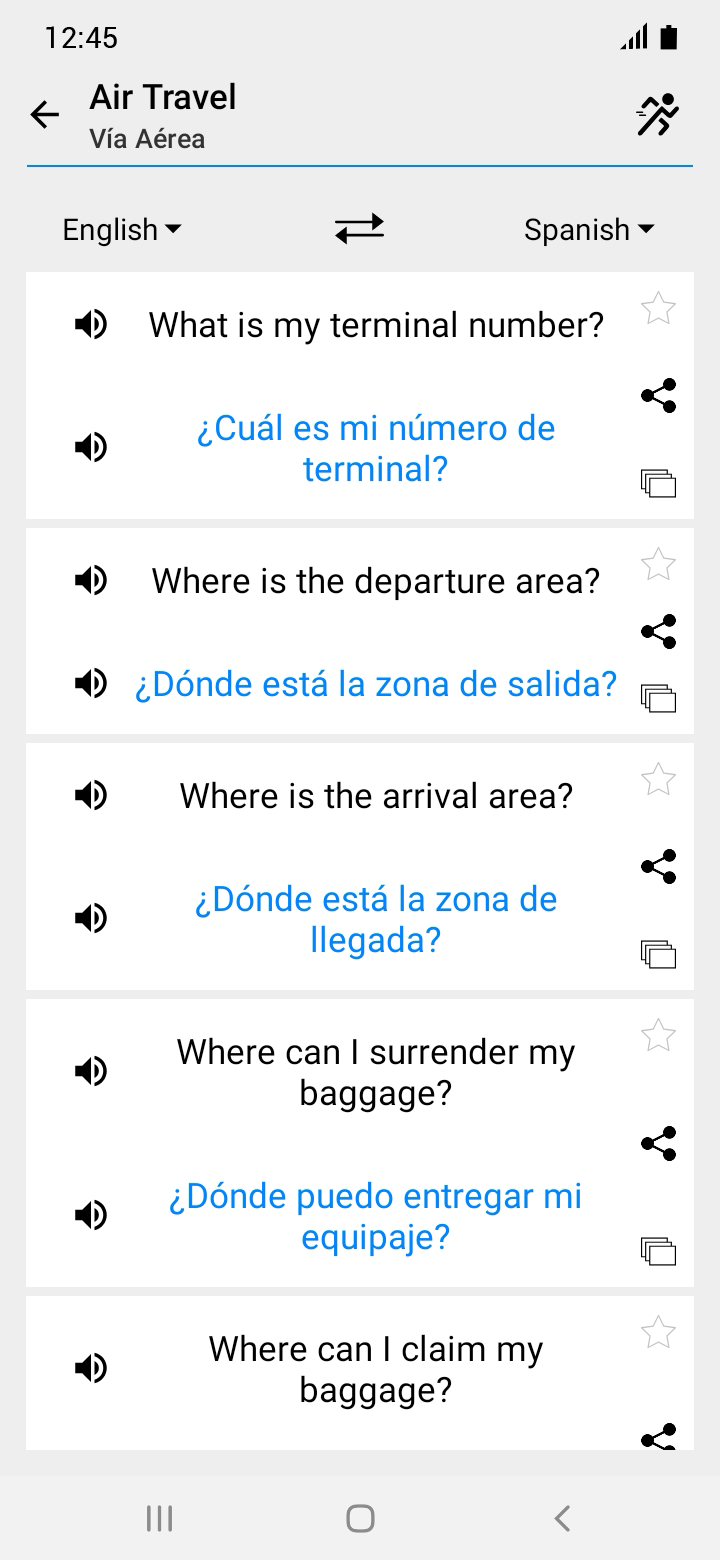Open recent apps from the navigation bar
Screen dimensions: 720x1560
coord(159,1518)
